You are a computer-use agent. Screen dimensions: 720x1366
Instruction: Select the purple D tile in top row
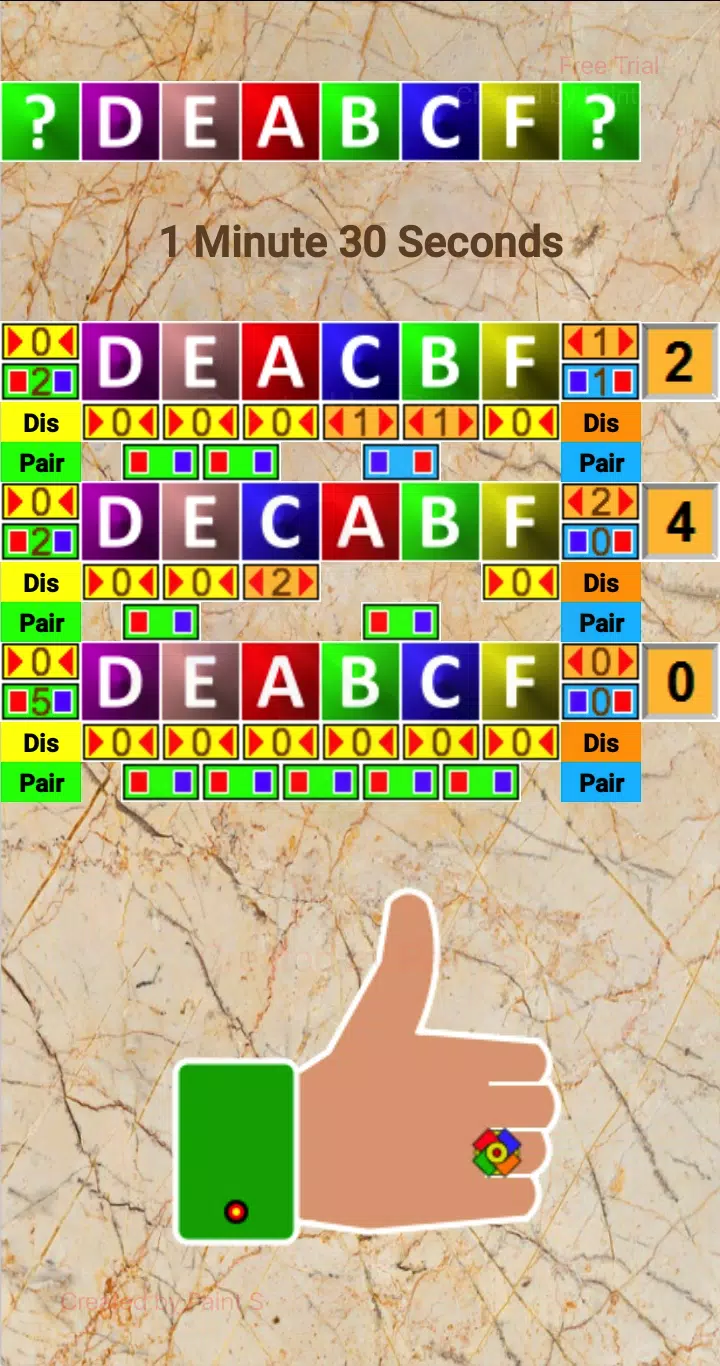pos(120,122)
